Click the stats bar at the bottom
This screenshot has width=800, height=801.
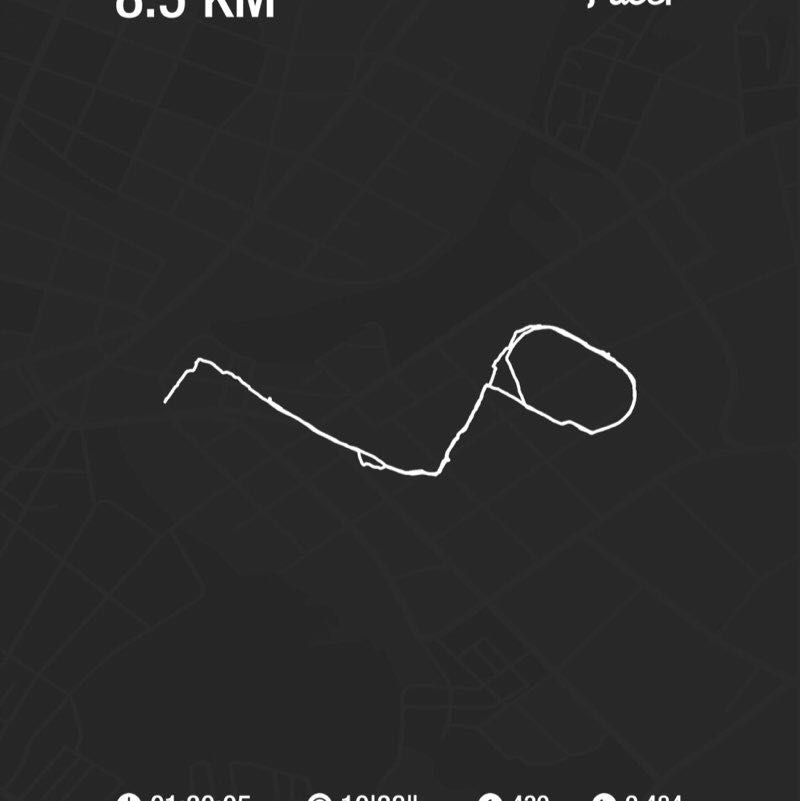tap(400, 793)
